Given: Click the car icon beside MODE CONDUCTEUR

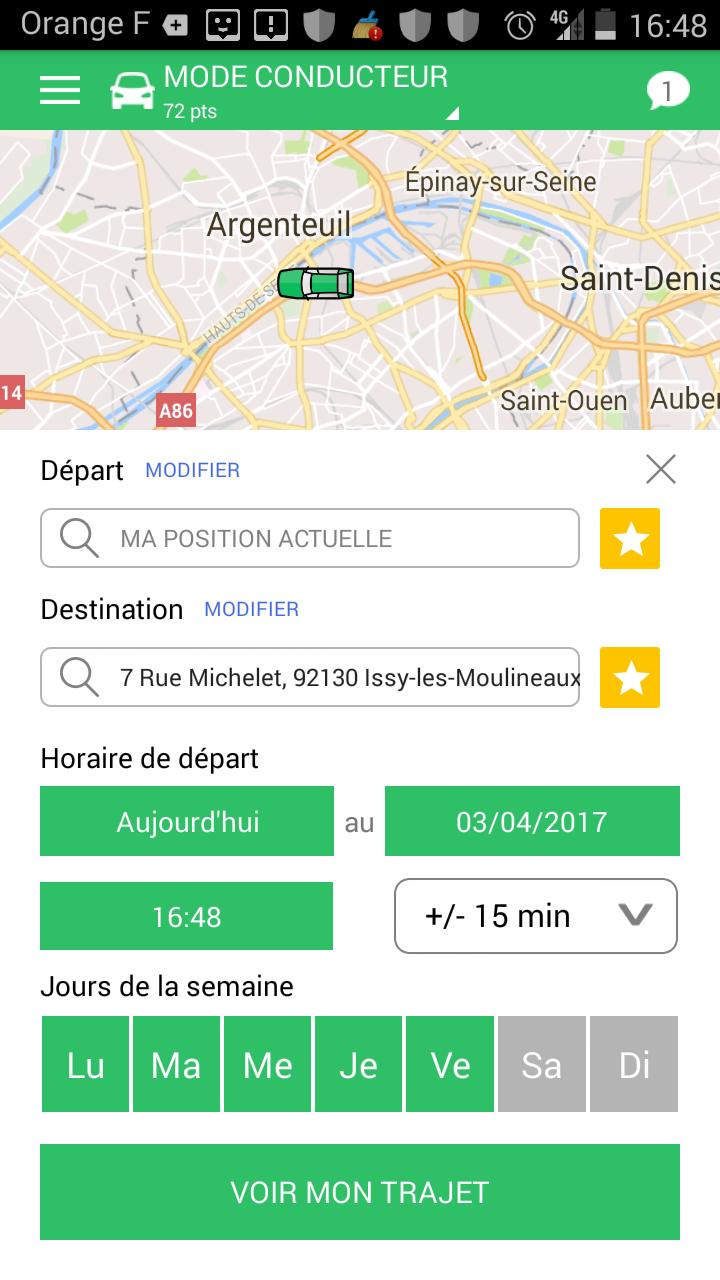Looking at the screenshot, I should [x=130, y=89].
